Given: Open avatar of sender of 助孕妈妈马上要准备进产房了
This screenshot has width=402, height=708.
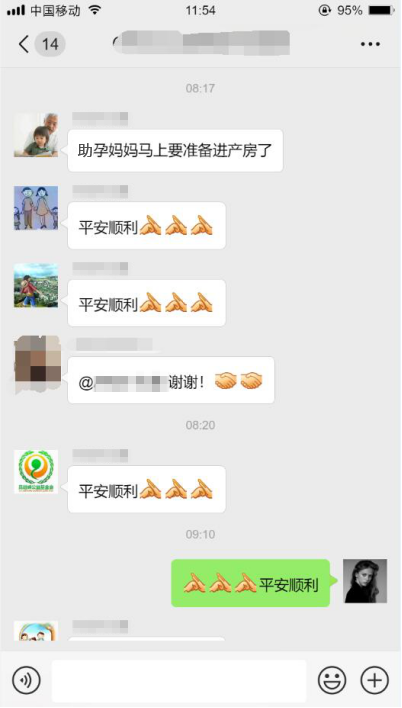Looking at the screenshot, I should (36, 135).
